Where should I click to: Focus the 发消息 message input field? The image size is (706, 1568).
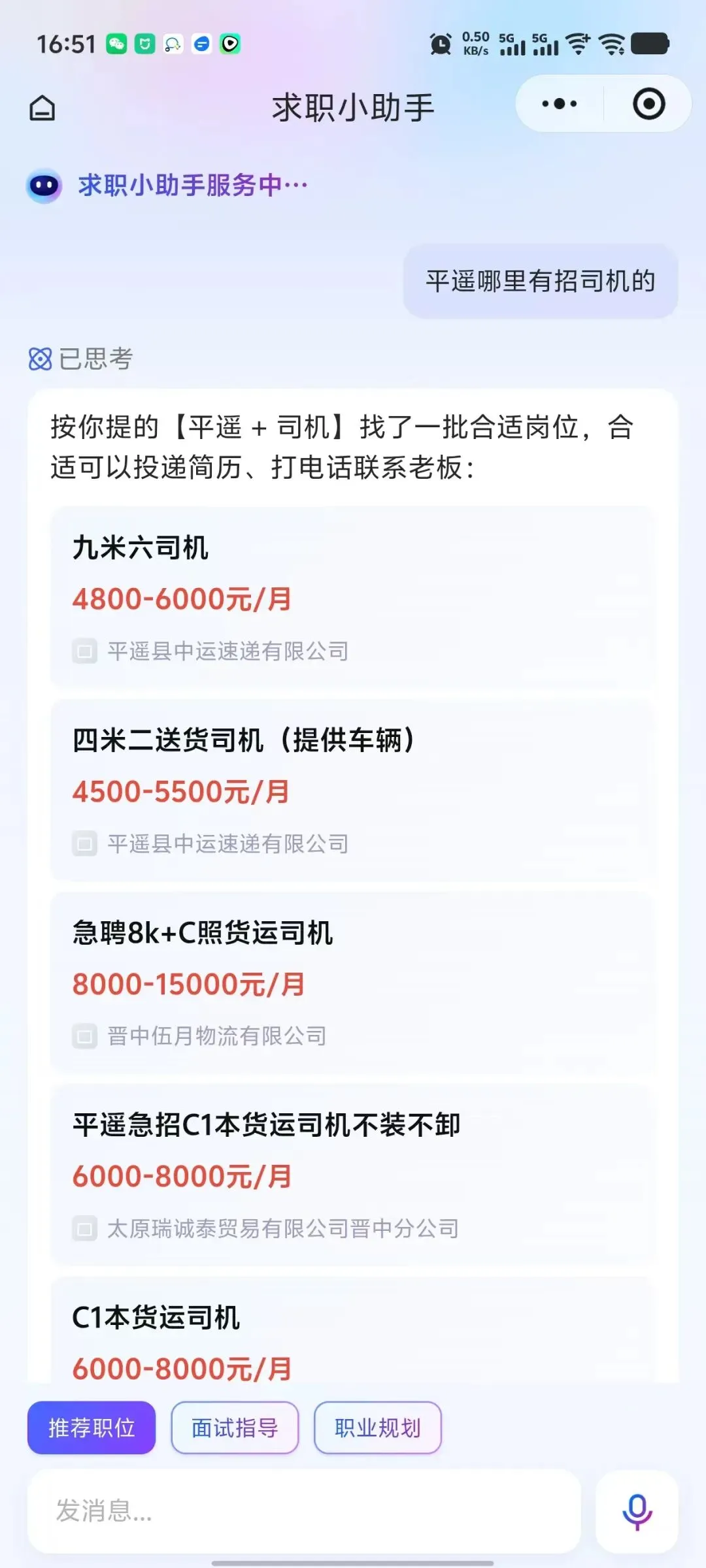click(x=304, y=1511)
